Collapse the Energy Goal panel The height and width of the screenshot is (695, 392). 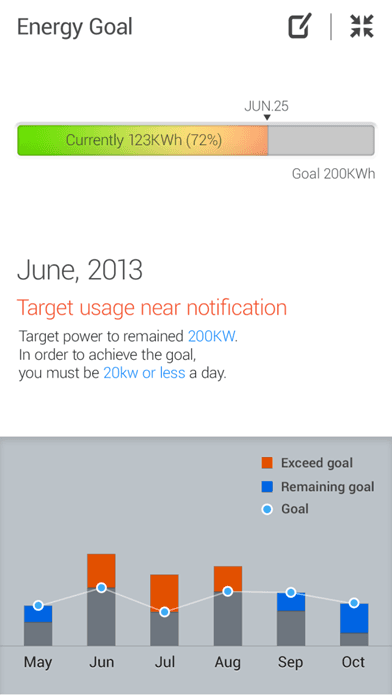coord(362,26)
